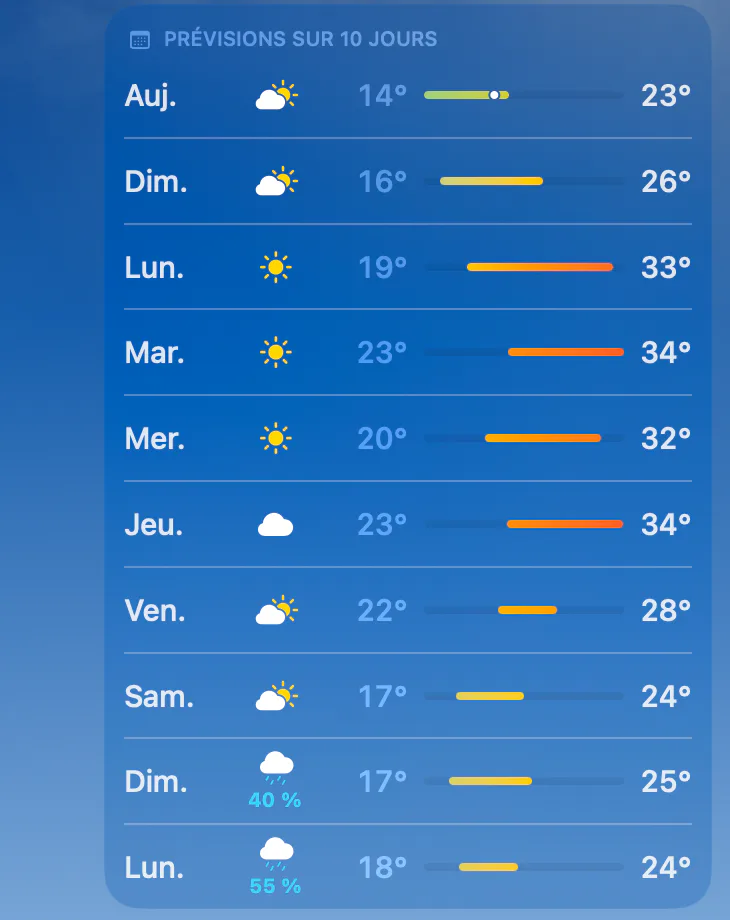The image size is (730, 920).
Task: Open Dim. row with 40 % rain
Action: pos(408,782)
